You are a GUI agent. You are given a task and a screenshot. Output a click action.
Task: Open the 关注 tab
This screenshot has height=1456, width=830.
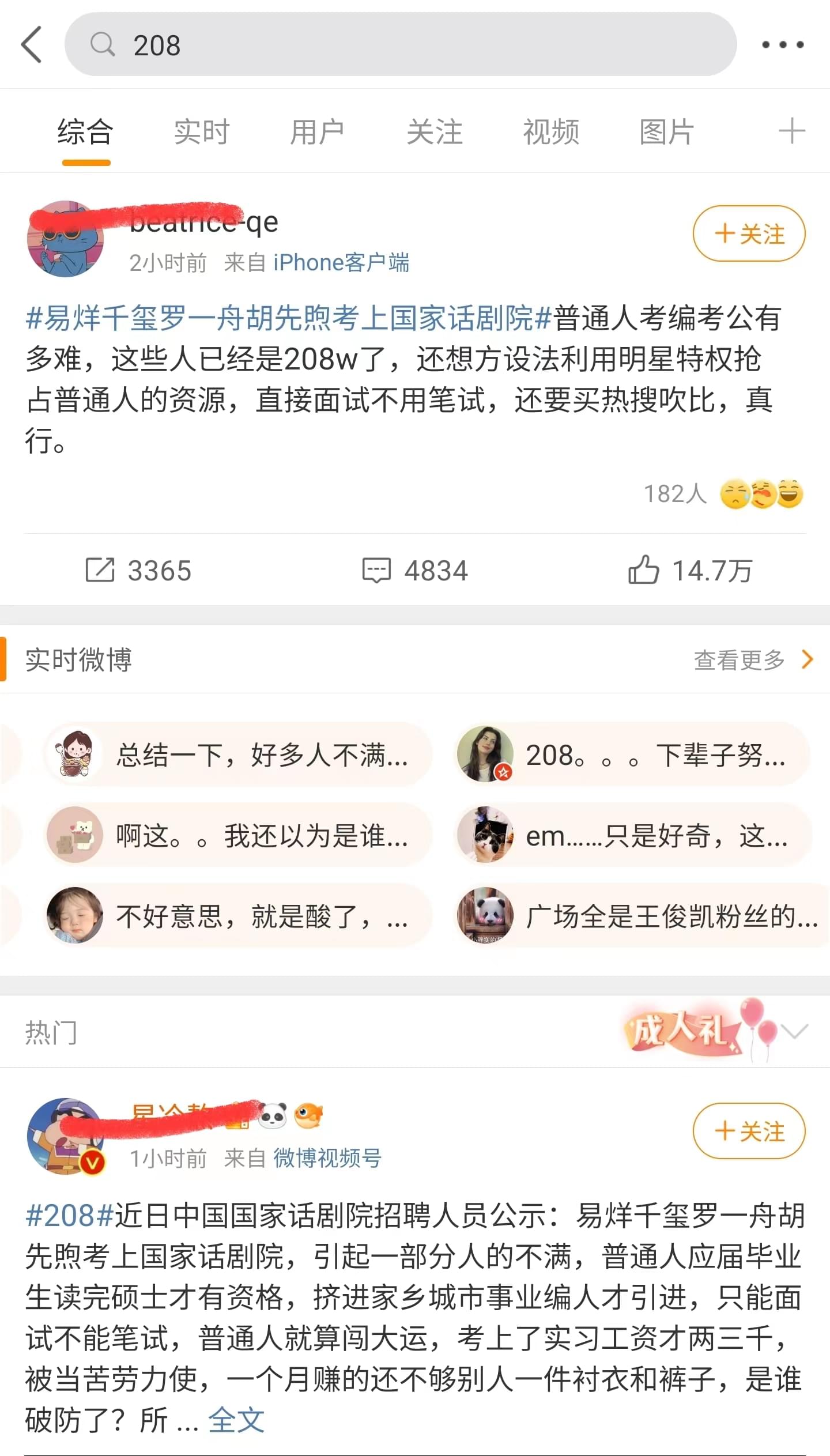[434, 132]
